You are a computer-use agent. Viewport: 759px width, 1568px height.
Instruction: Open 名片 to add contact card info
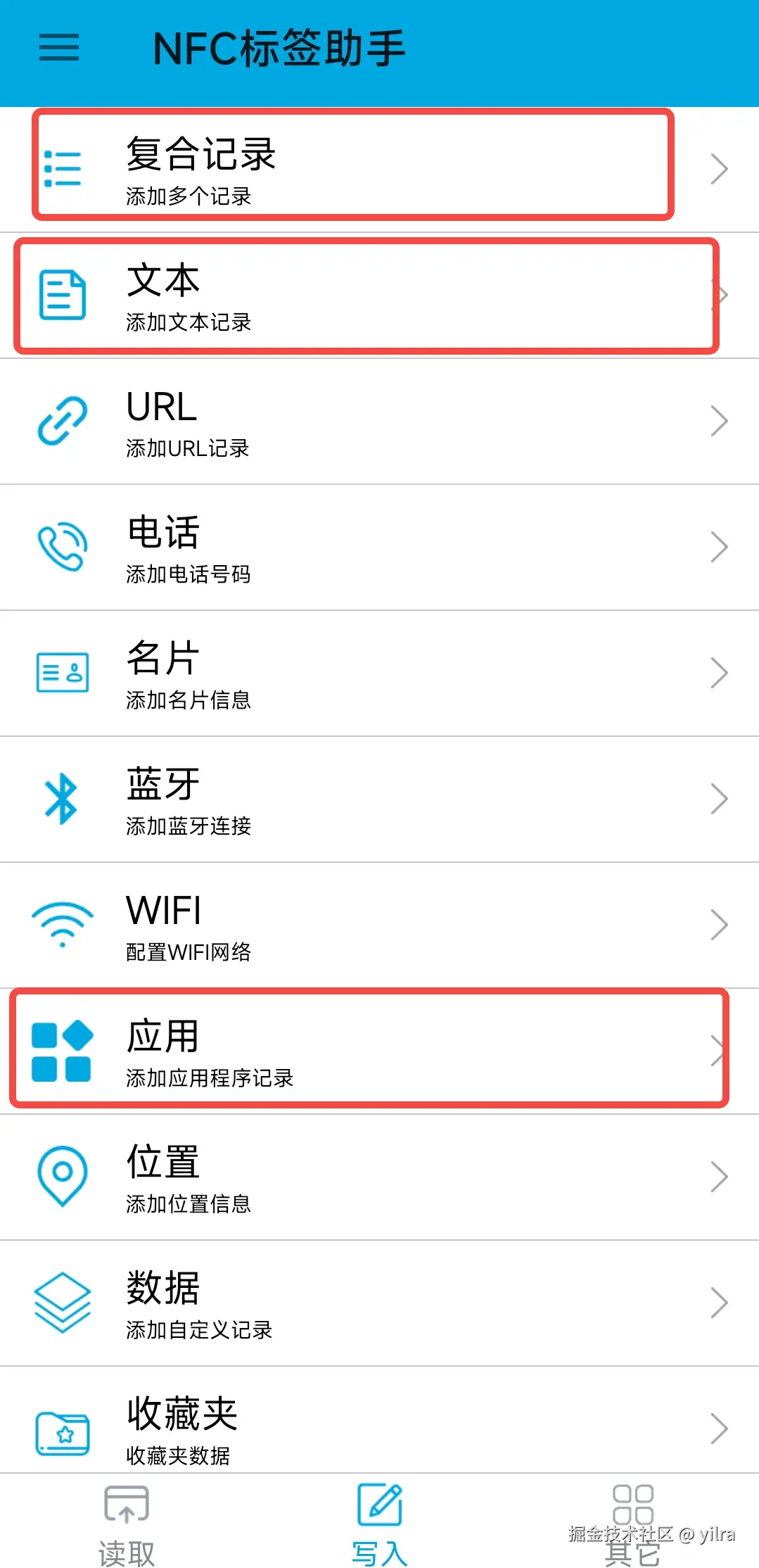tap(352, 674)
